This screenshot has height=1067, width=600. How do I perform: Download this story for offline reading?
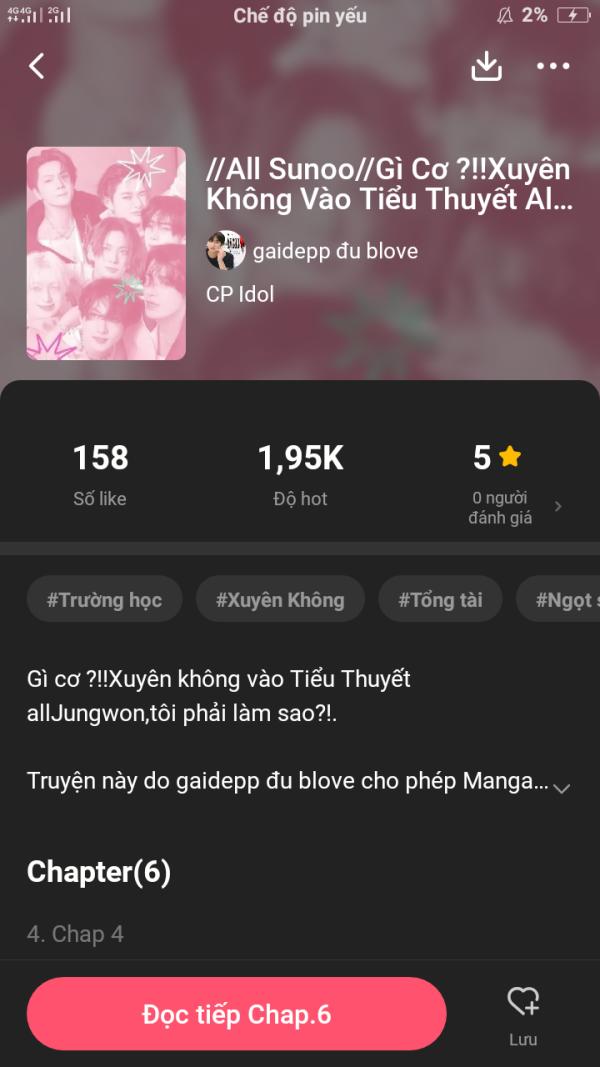(486, 66)
